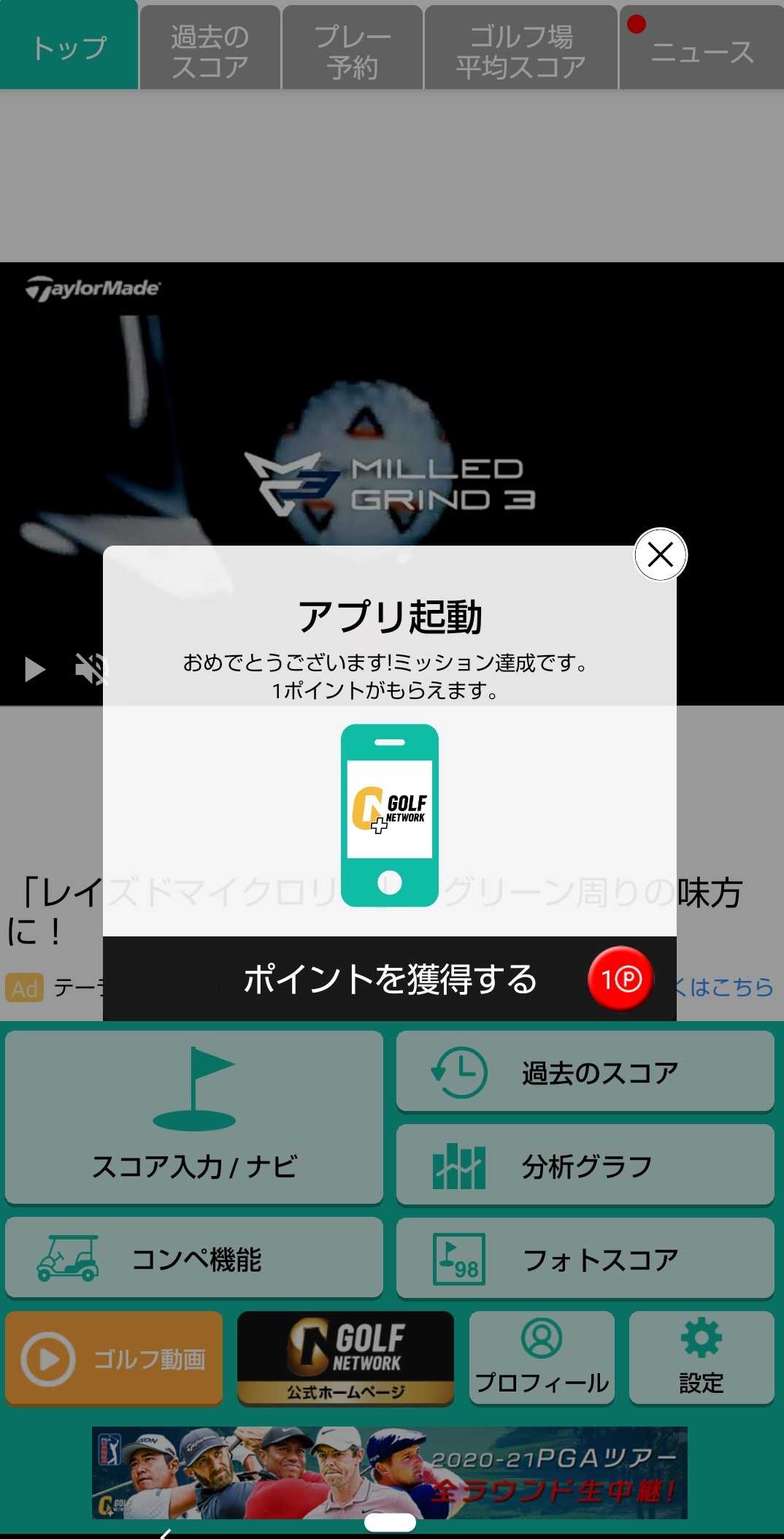Play the TaylorMade video ad
The height and width of the screenshot is (1539, 784).
[x=34, y=669]
